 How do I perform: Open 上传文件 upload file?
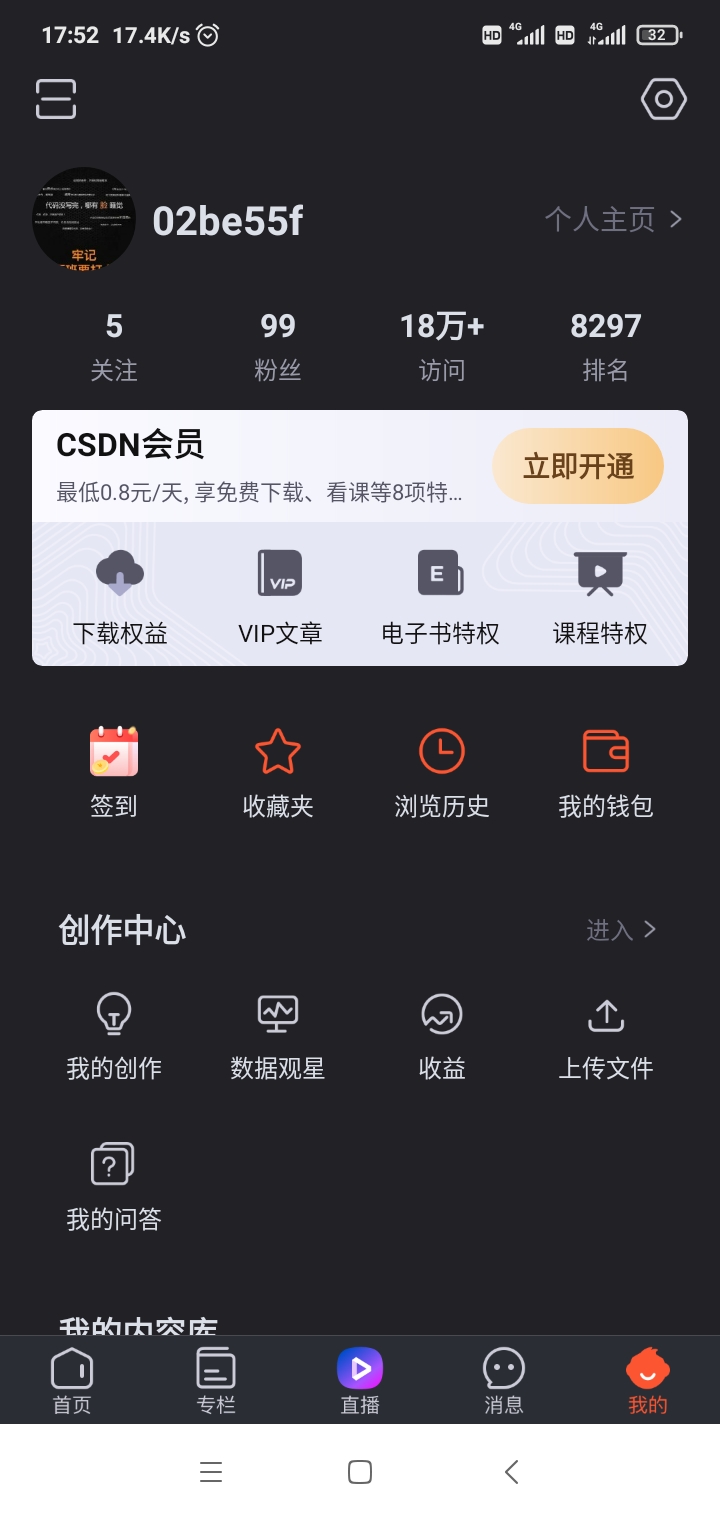pos(606,1036)
